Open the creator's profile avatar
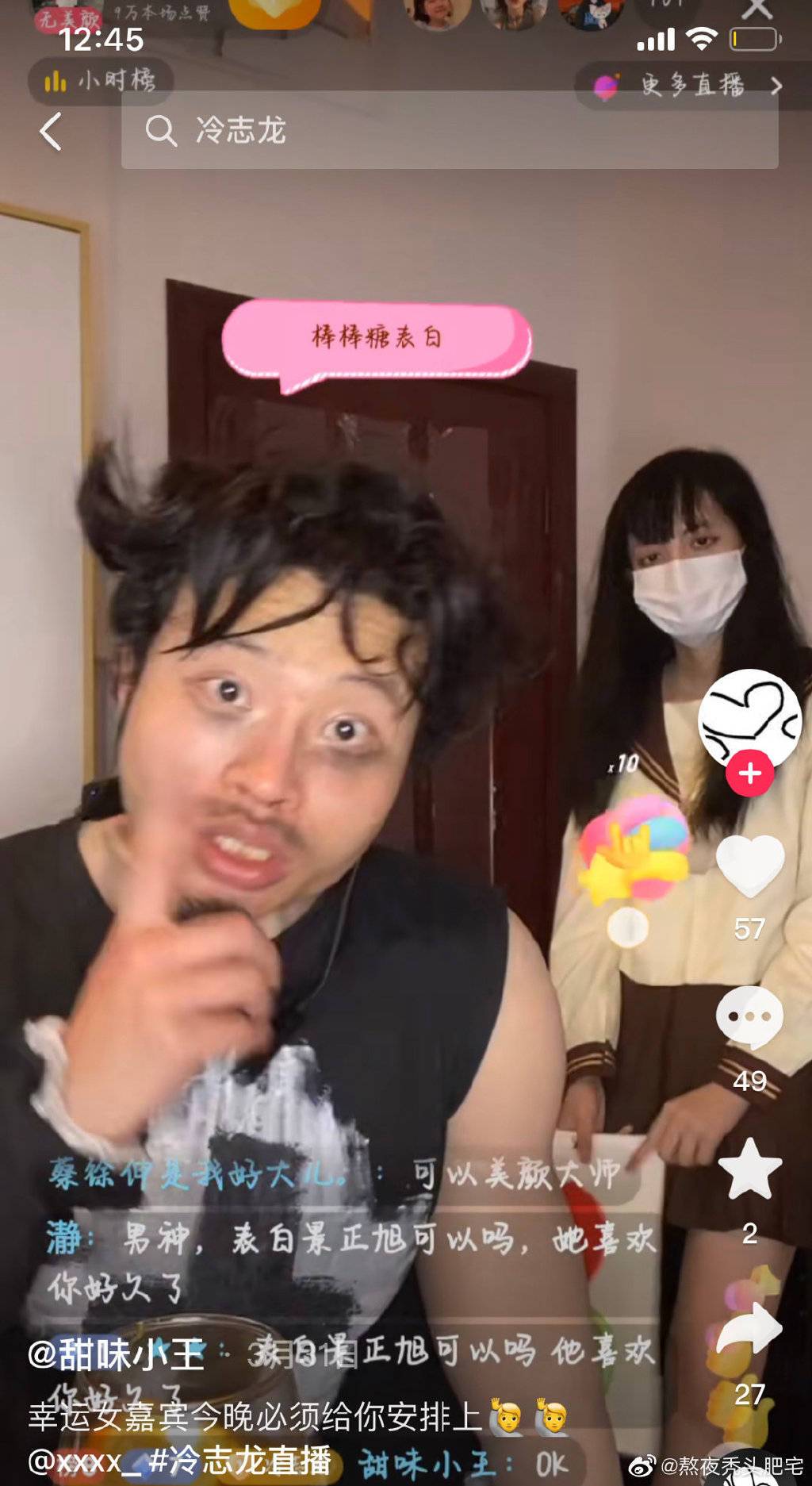 coord(749,719)
